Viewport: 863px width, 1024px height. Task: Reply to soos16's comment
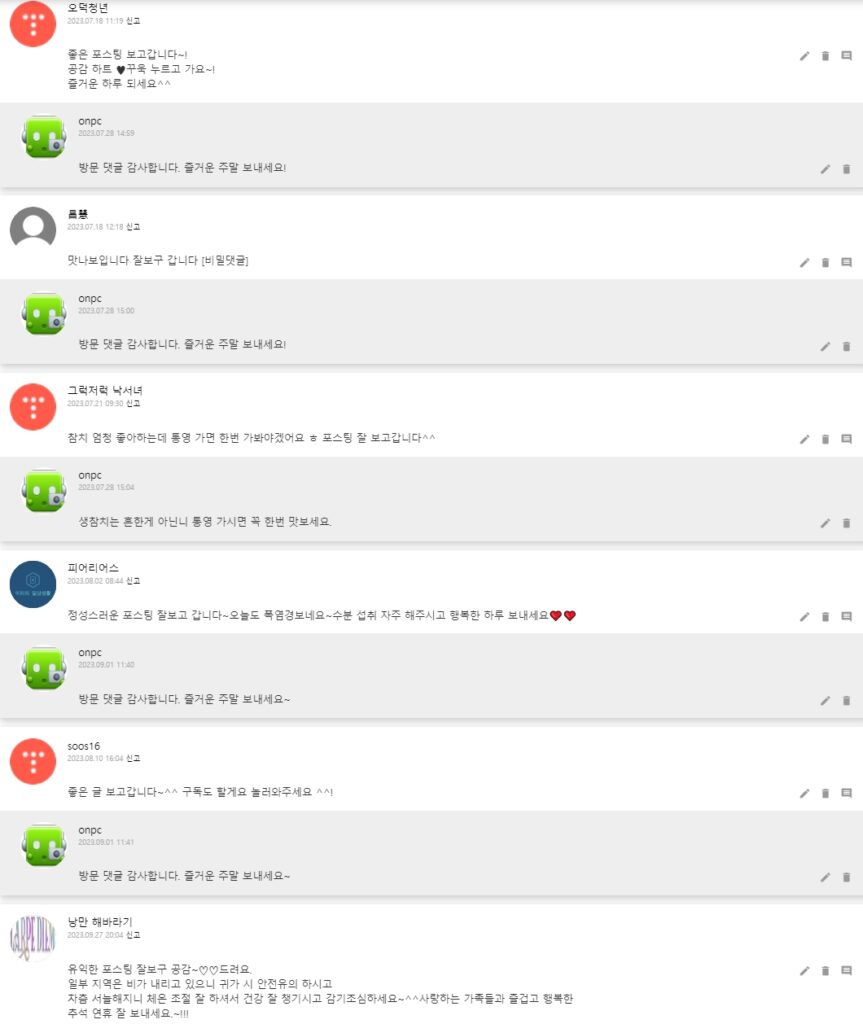point(846,793)
